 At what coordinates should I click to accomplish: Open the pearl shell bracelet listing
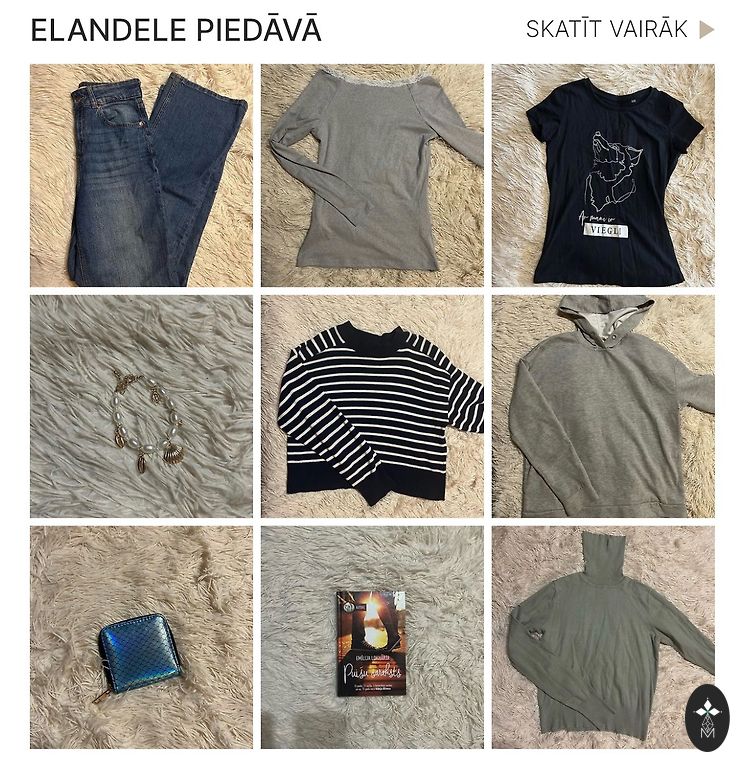click(x=141, y=406)
